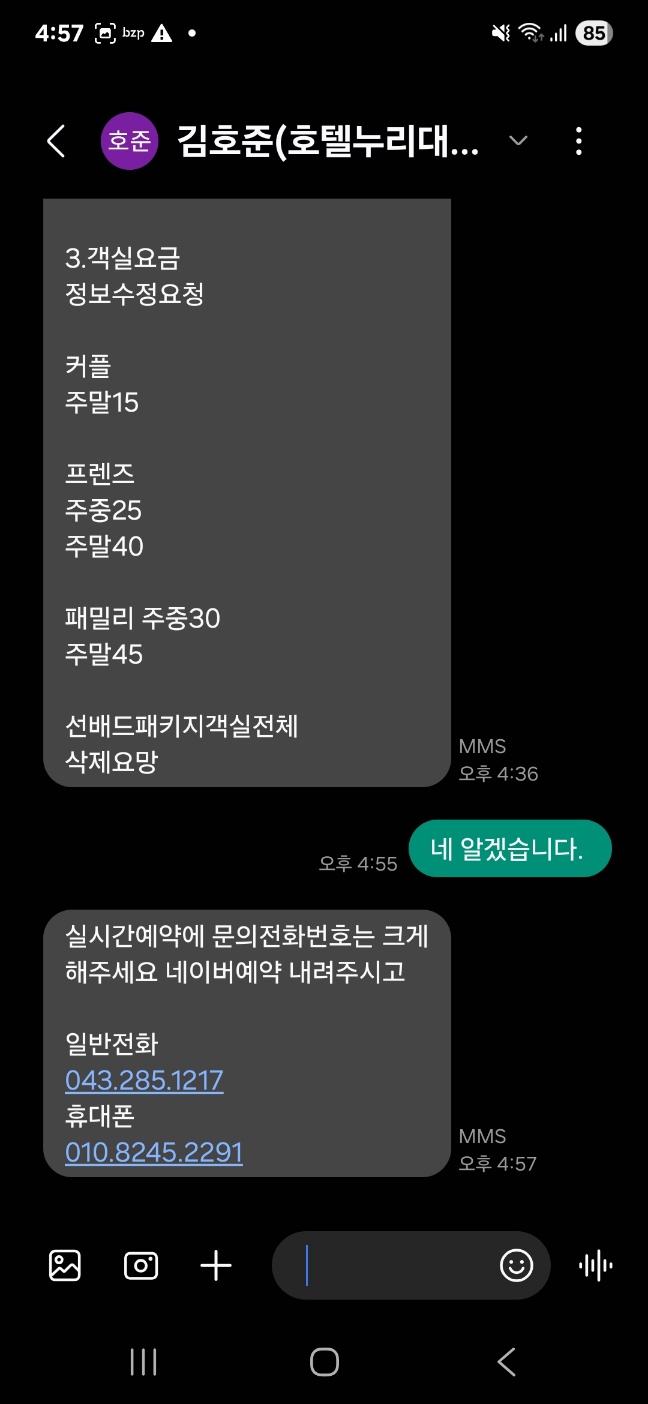Open recent apps from the navigation bar
Viewport: 648px width, 1404px height.
tap(144, 1361)
